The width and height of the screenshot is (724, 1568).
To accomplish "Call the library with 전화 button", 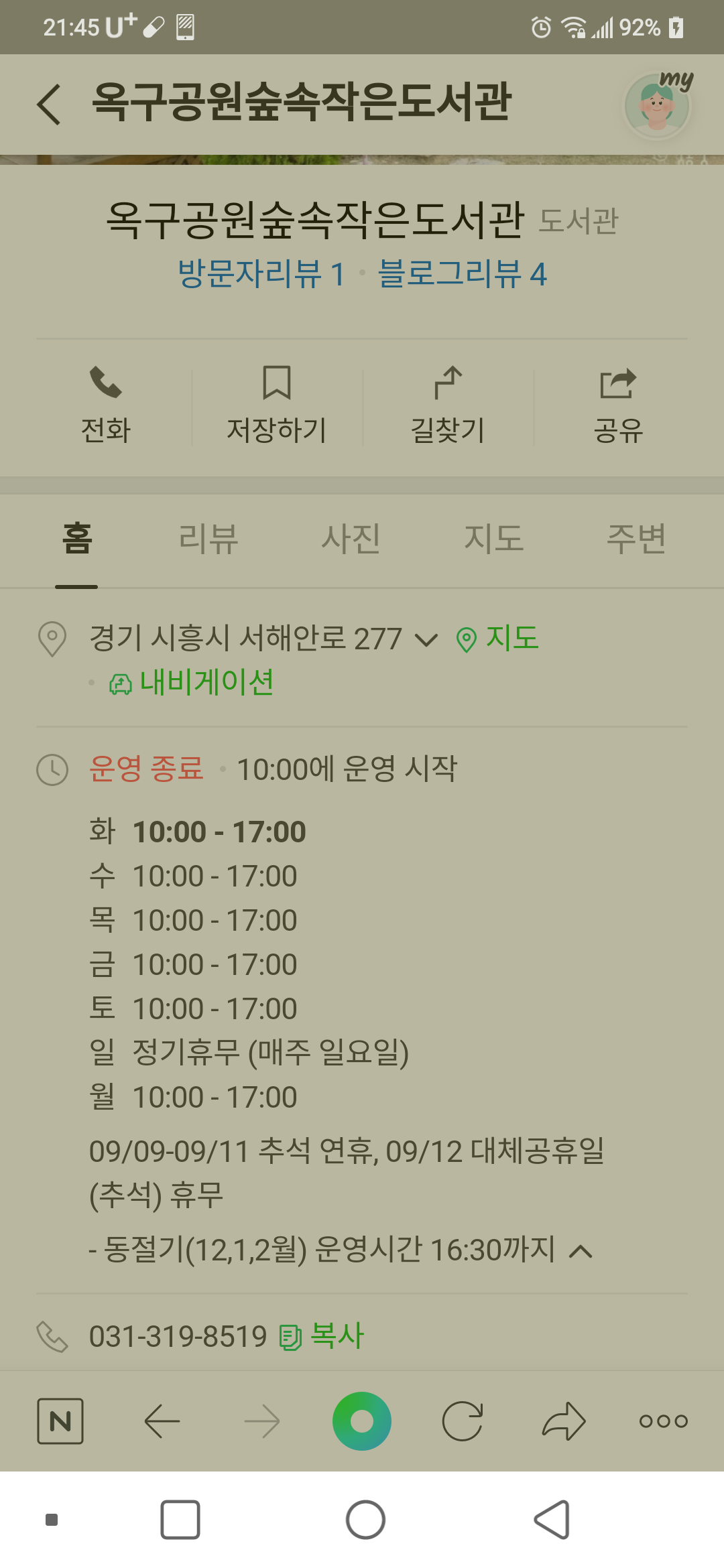I will click(x=106, y=405).
